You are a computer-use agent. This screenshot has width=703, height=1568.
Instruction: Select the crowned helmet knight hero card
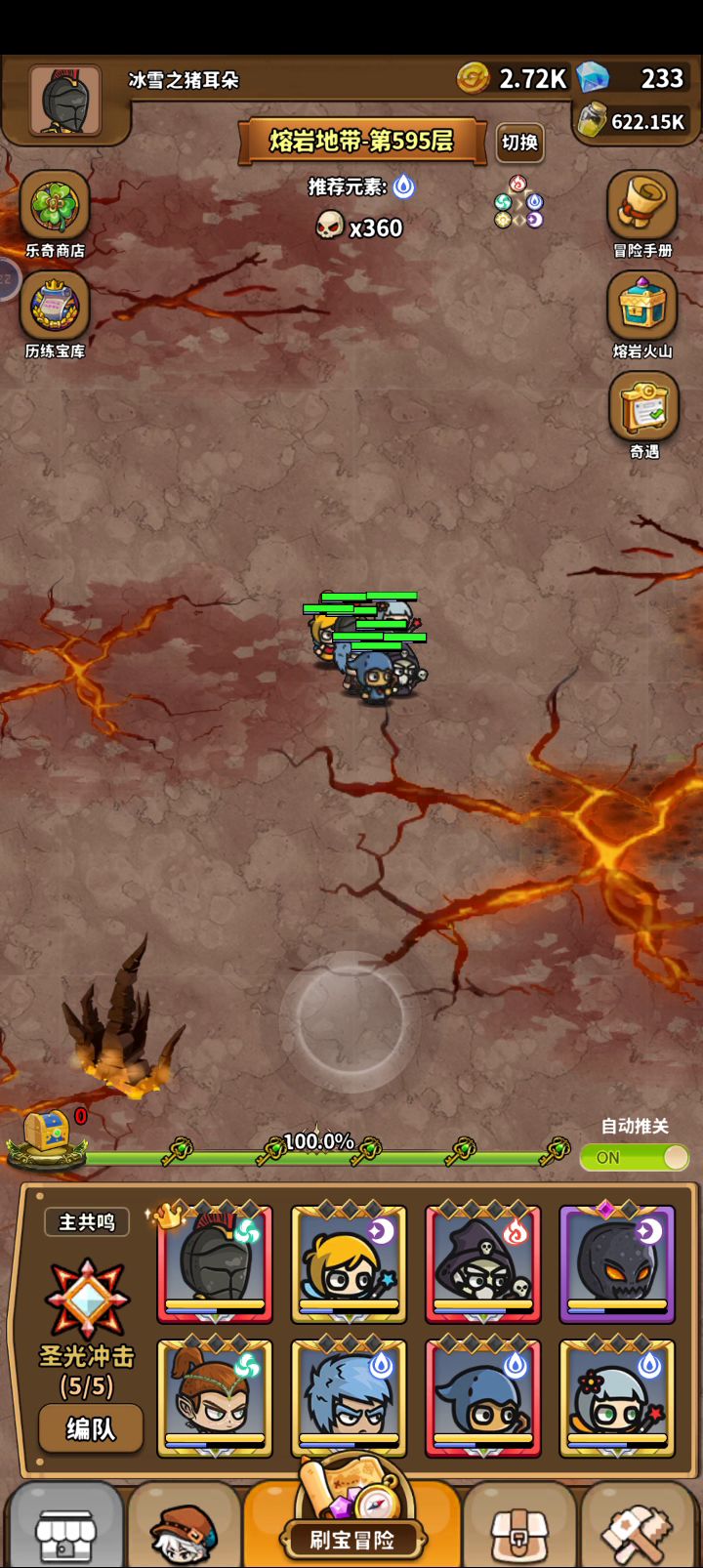tap(215, 1263)
